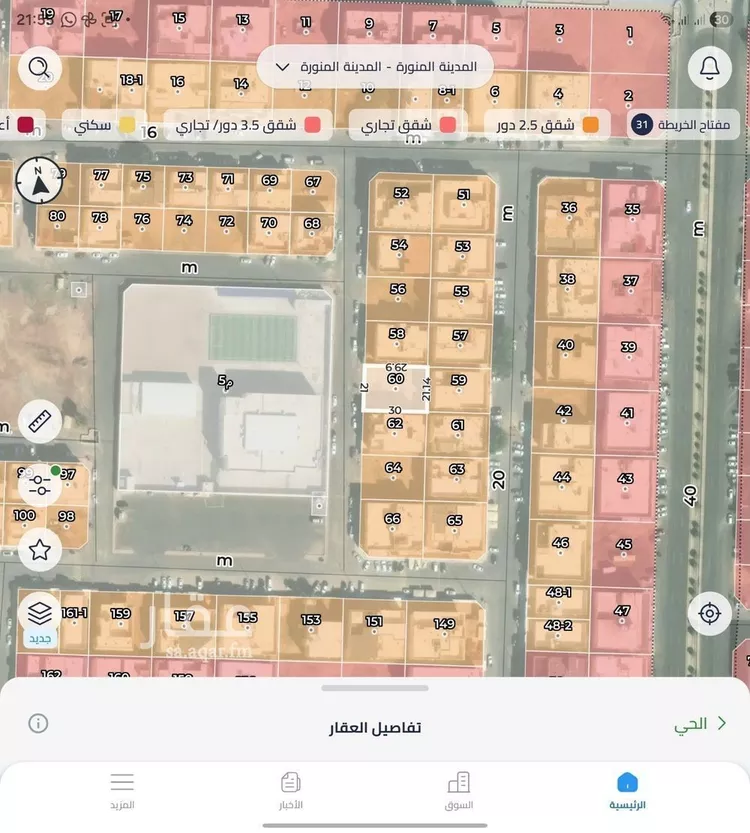Open notifications with the bell icon

[x=710, y=69]
